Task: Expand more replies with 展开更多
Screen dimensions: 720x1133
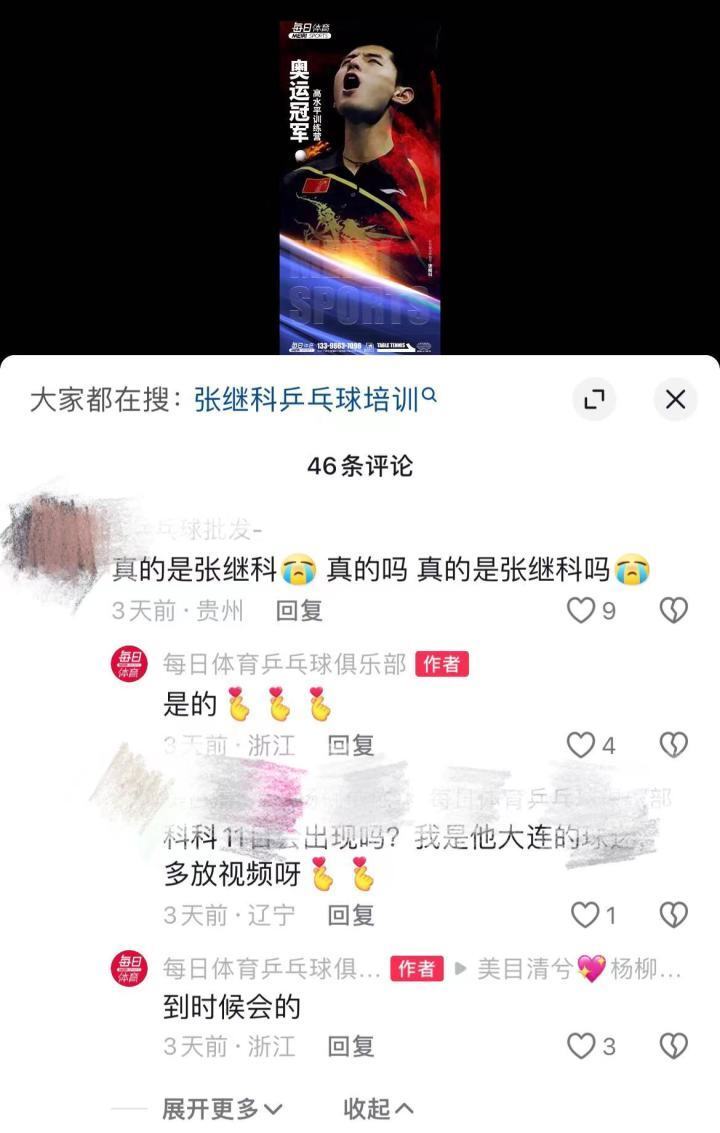Action: [x=222, y=1108]
